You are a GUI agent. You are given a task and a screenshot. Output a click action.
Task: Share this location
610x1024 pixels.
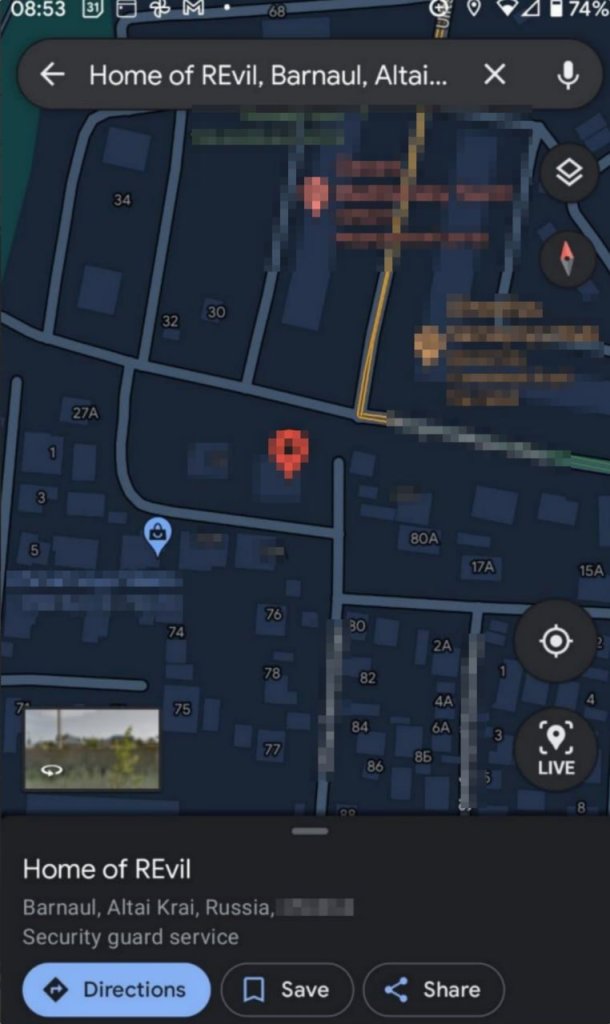coord(433,989)
